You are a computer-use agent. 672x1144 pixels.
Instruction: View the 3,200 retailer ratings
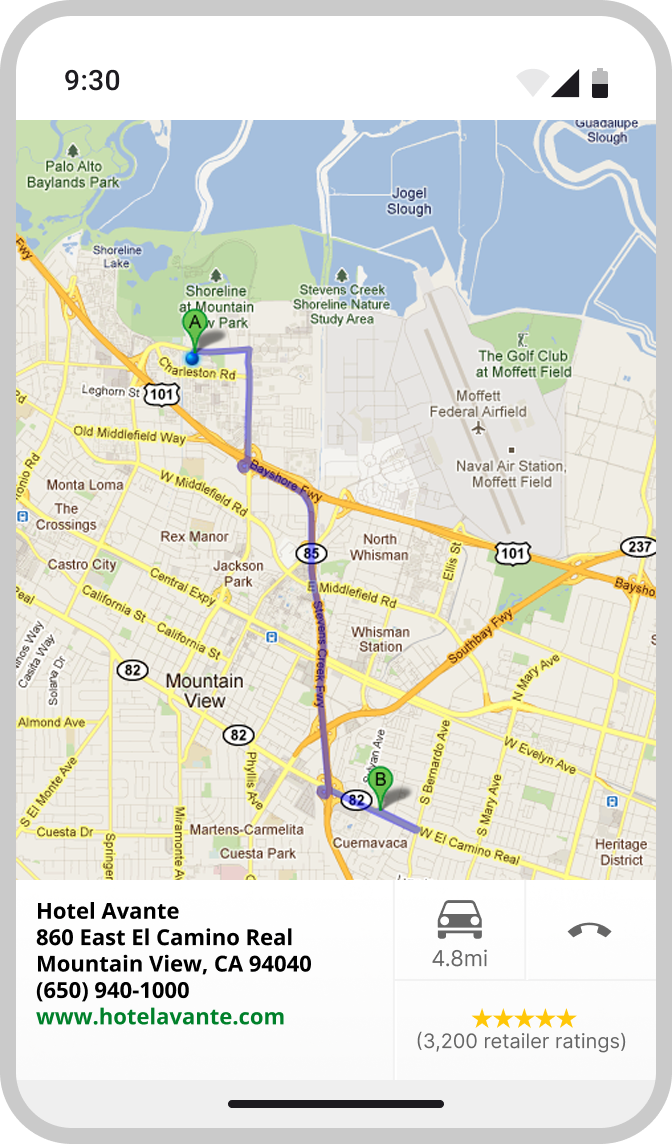tap(523, 1030)
